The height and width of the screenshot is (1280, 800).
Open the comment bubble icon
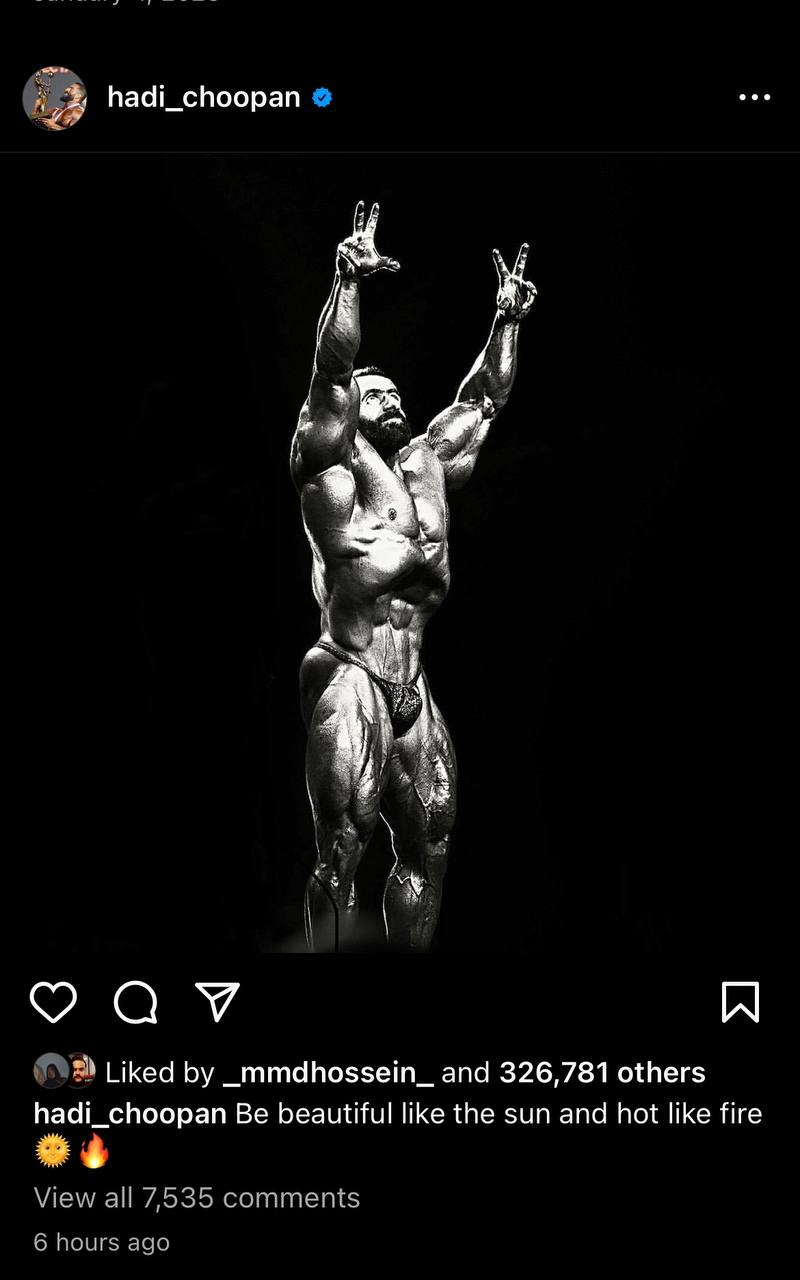pyautogui.click(x=136, y=1002)
